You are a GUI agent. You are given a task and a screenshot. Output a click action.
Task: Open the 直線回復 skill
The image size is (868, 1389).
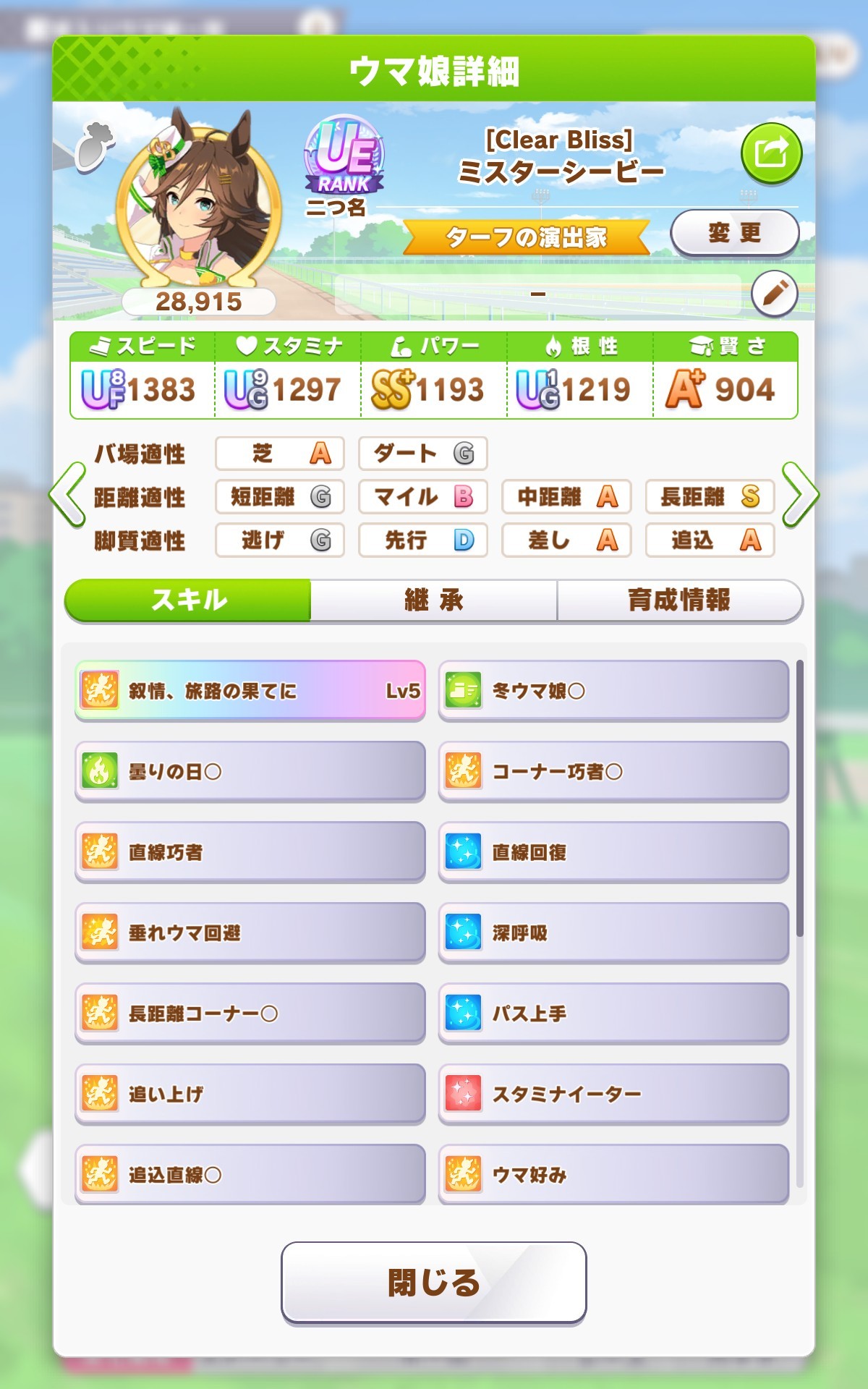613,851
